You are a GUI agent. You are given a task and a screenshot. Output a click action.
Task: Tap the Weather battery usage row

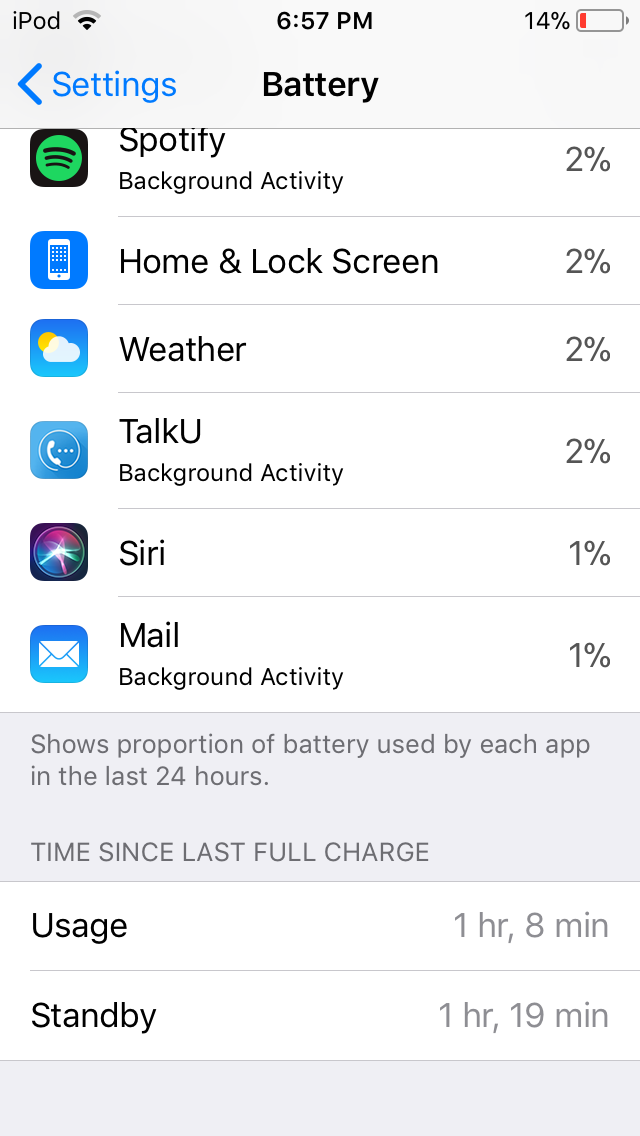(320, 349)
